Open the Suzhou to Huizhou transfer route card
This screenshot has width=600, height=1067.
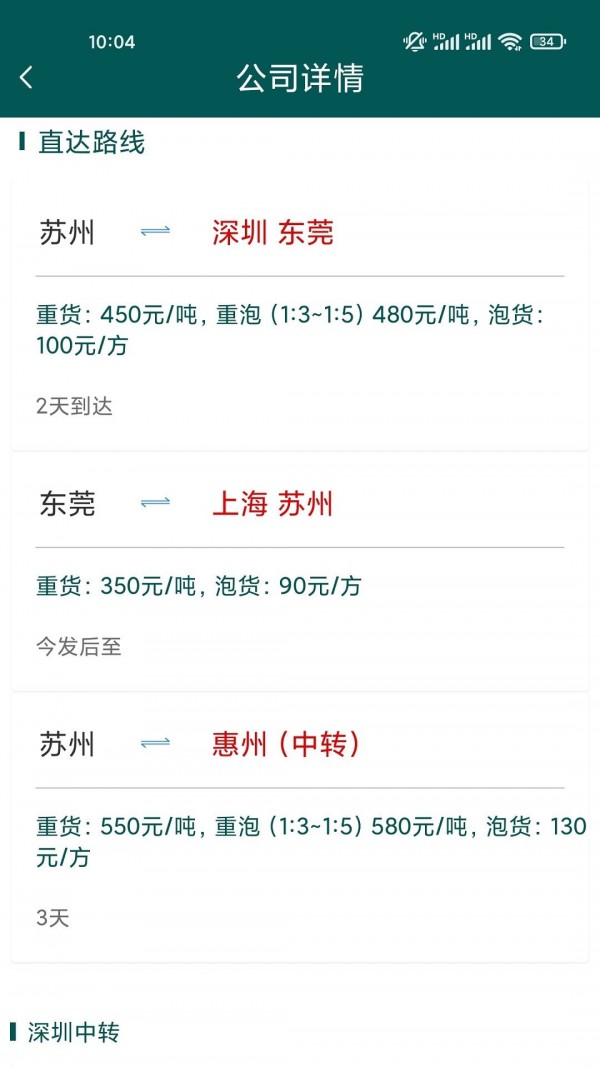[x=300, y=828]
